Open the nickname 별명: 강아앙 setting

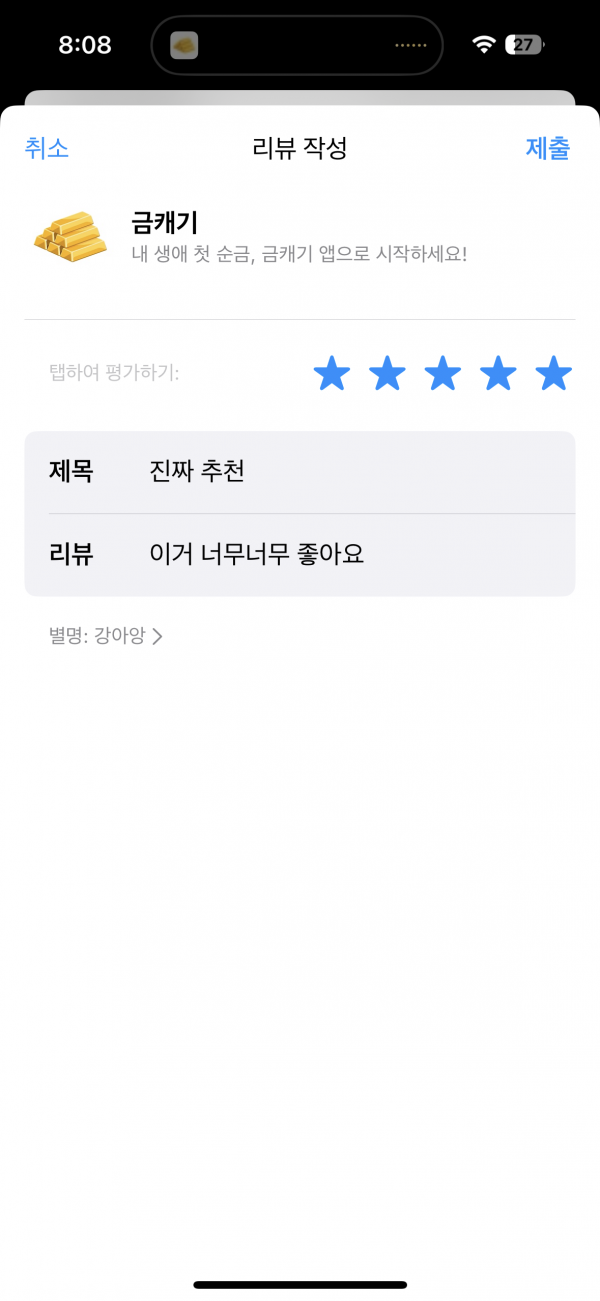click(105, 635)
